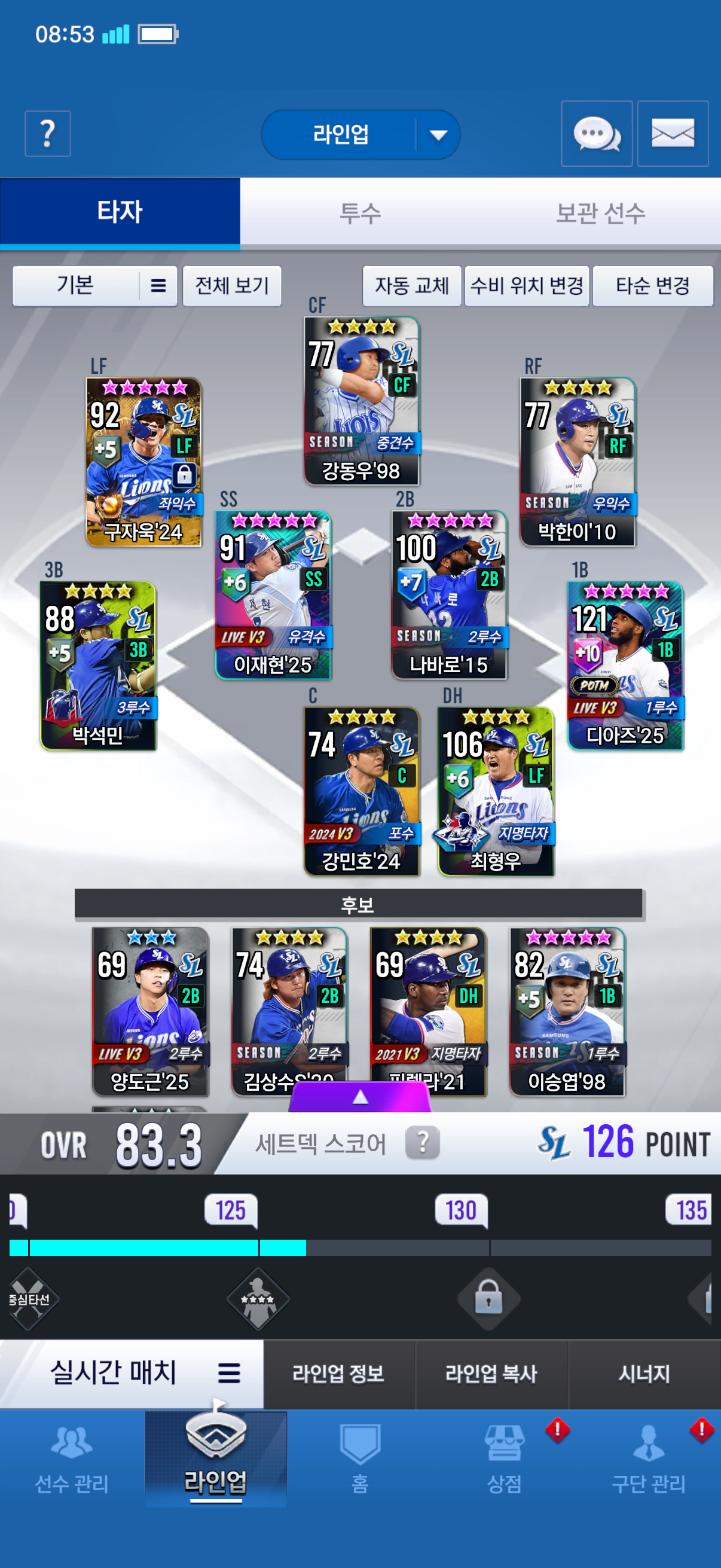The image size is (721, 1568).
Task: Select the 이승엽'98 bench player card
Action: (567, 1011)
